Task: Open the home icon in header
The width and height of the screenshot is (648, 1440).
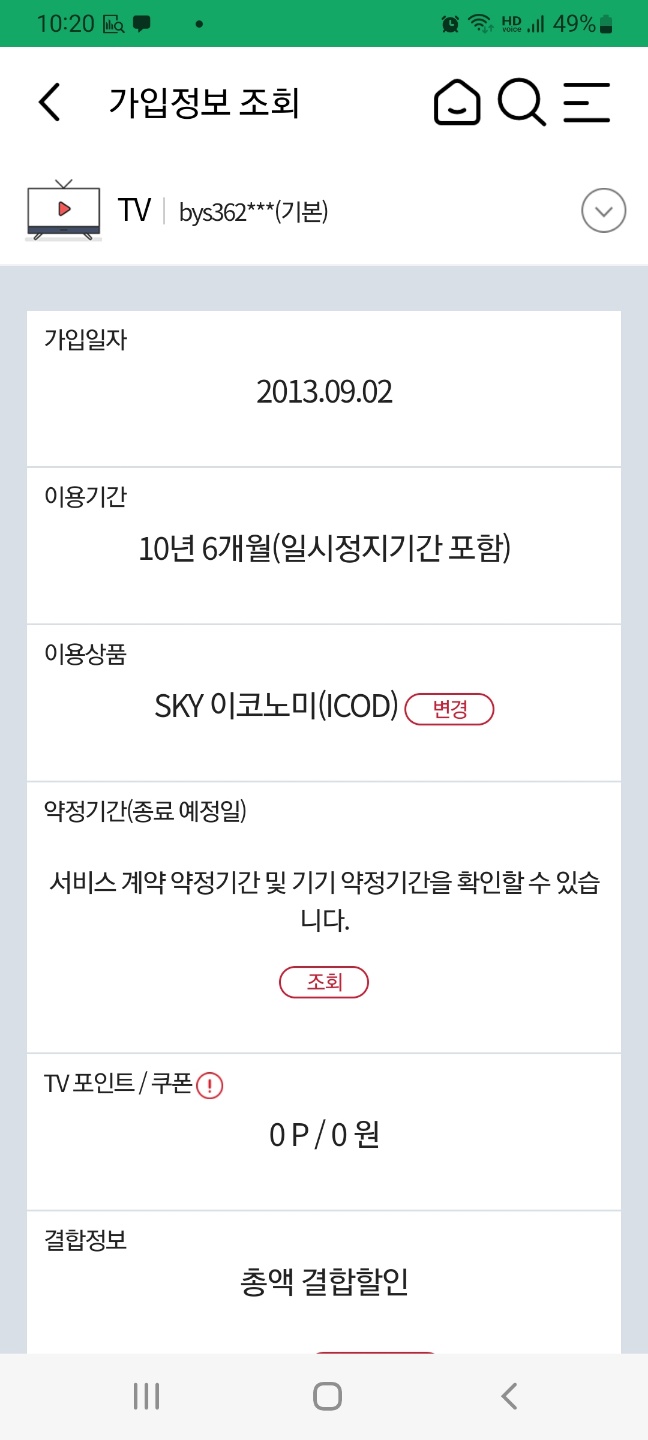Action: click(457, 102)
